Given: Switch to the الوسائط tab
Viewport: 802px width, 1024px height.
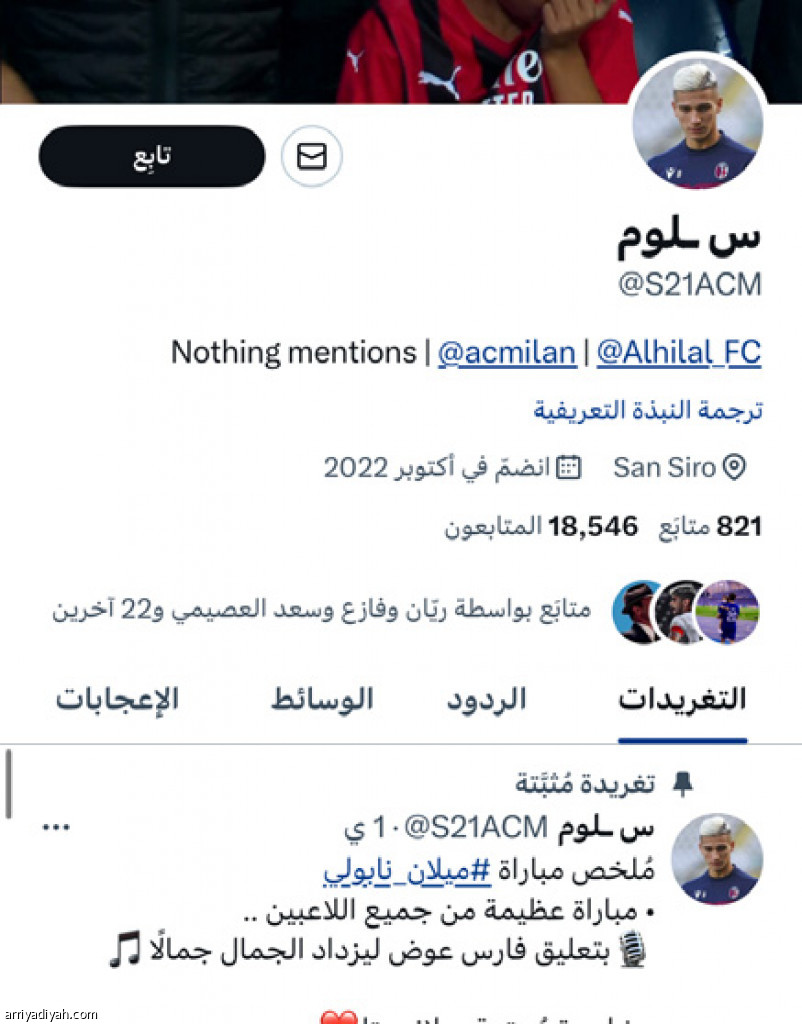Looking at the screenshot, I should [x=322, y=699].
